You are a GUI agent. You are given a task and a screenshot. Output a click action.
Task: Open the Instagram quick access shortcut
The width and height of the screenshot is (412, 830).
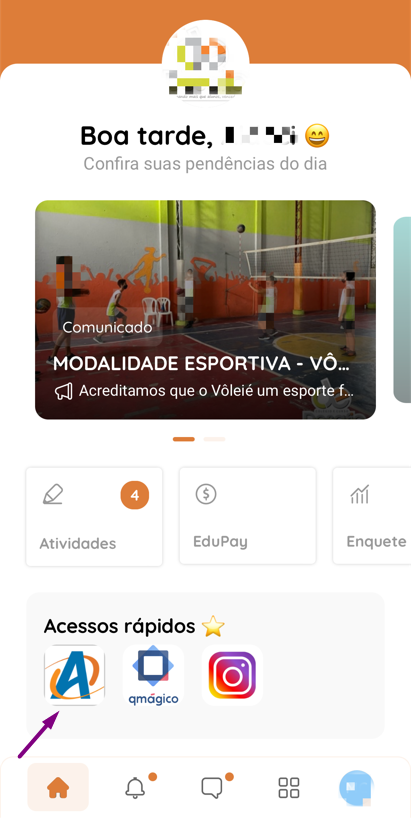click(x=232, y=675)
